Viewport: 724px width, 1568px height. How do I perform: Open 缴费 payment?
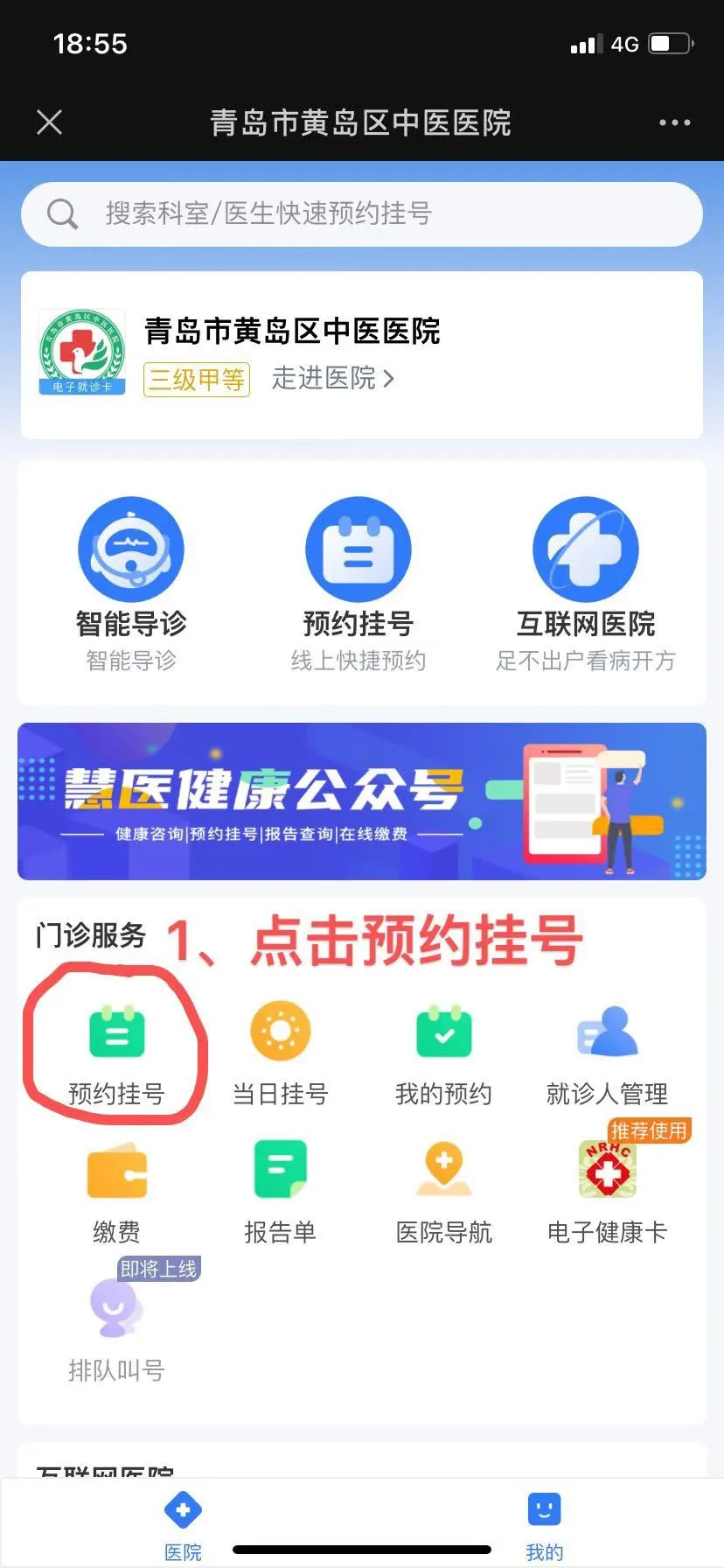tap(116, 1192)
